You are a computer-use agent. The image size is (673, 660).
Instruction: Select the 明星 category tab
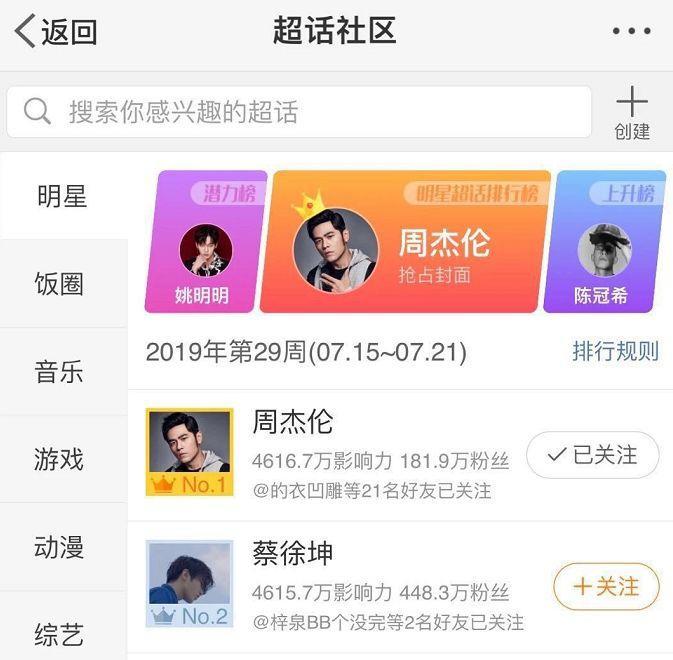pyautogui.click(x=63, y=196)
